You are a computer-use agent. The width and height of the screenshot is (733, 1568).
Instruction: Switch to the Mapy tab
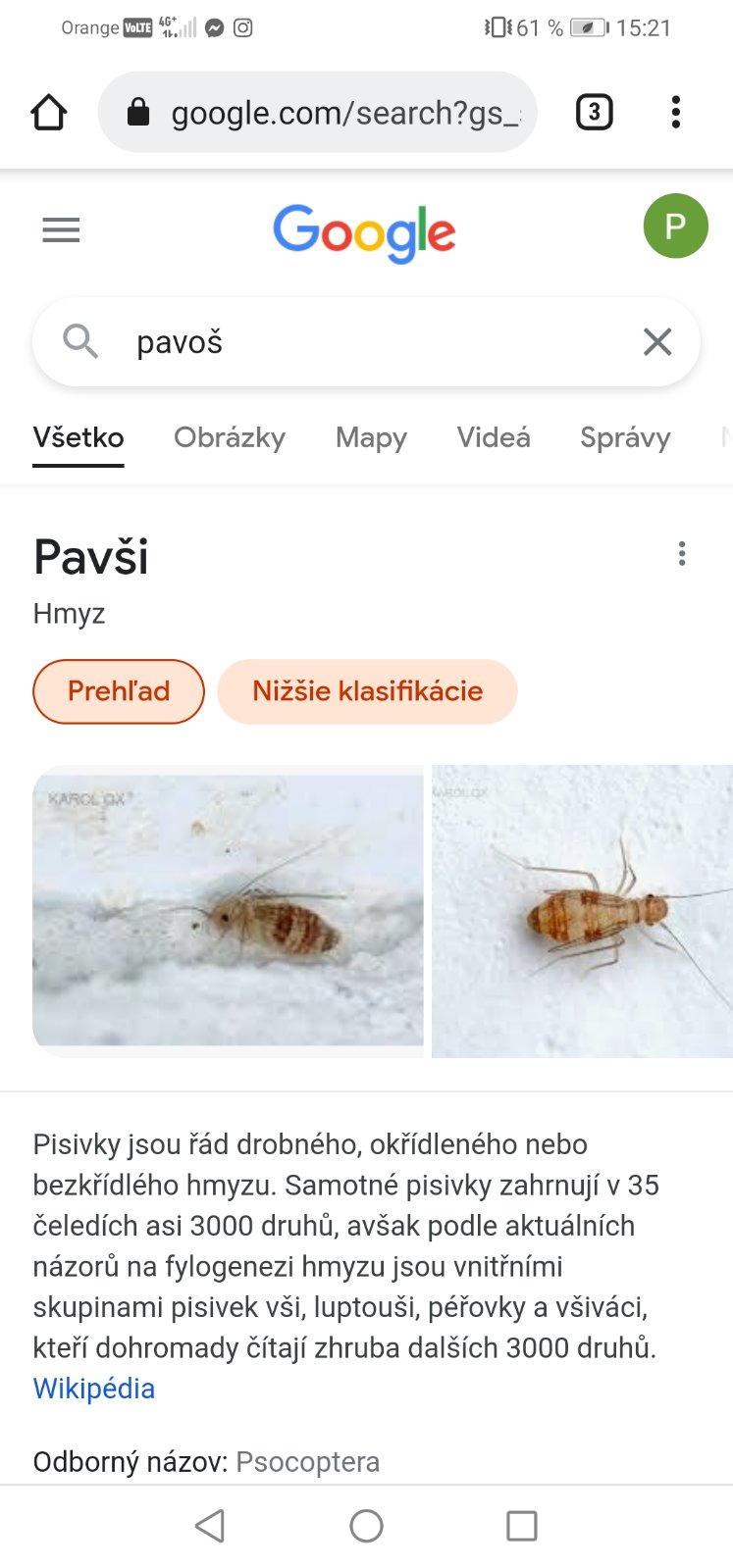(x=371, y=437)
